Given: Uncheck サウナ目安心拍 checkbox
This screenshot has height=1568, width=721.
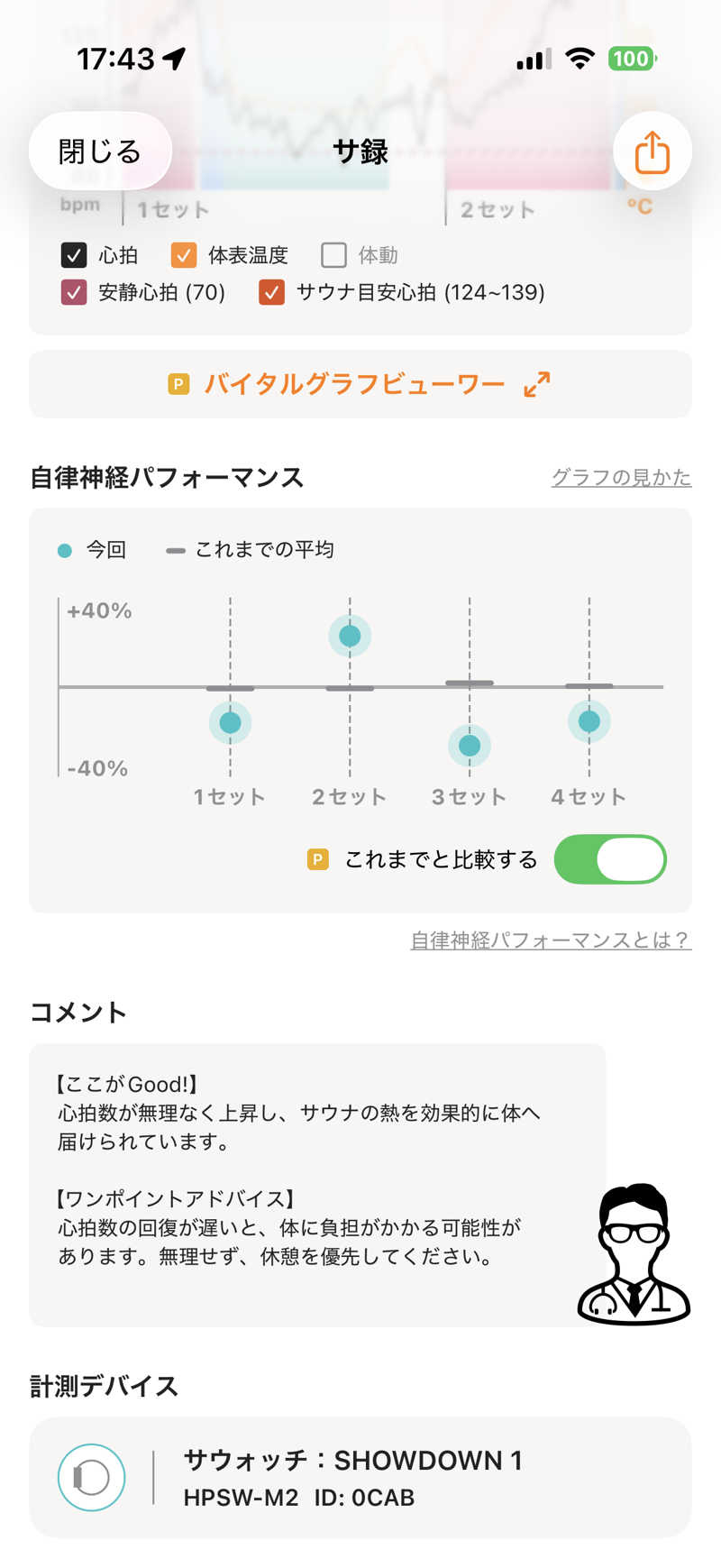Looking at the screenshot, I should pyautogui.click(x=271, y=292).
